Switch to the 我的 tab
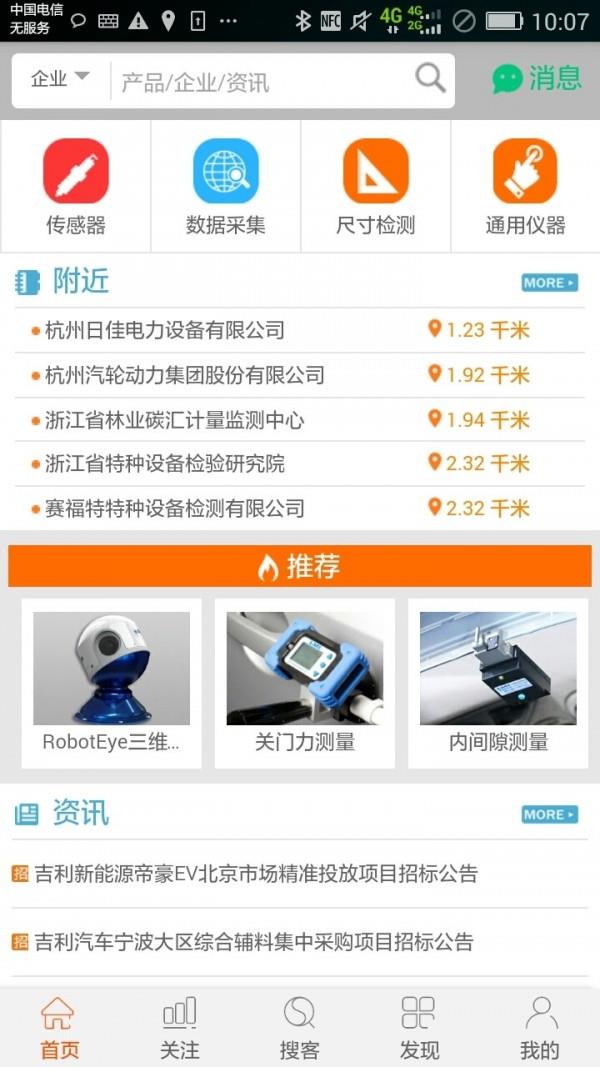The width and height of the screenshot is (600, 1067). (x=540, y=1028)
